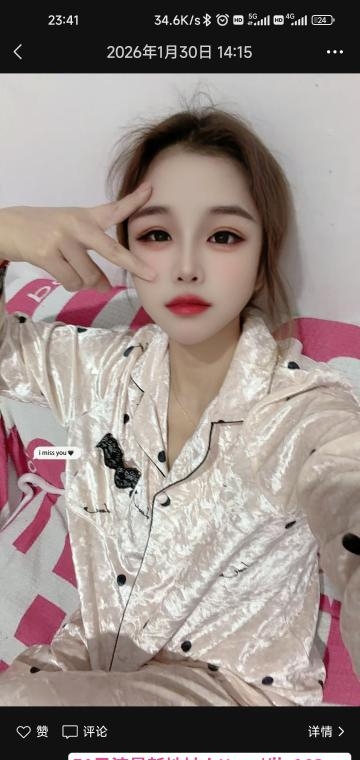Go back with the top-left arrow

[18, 52]
